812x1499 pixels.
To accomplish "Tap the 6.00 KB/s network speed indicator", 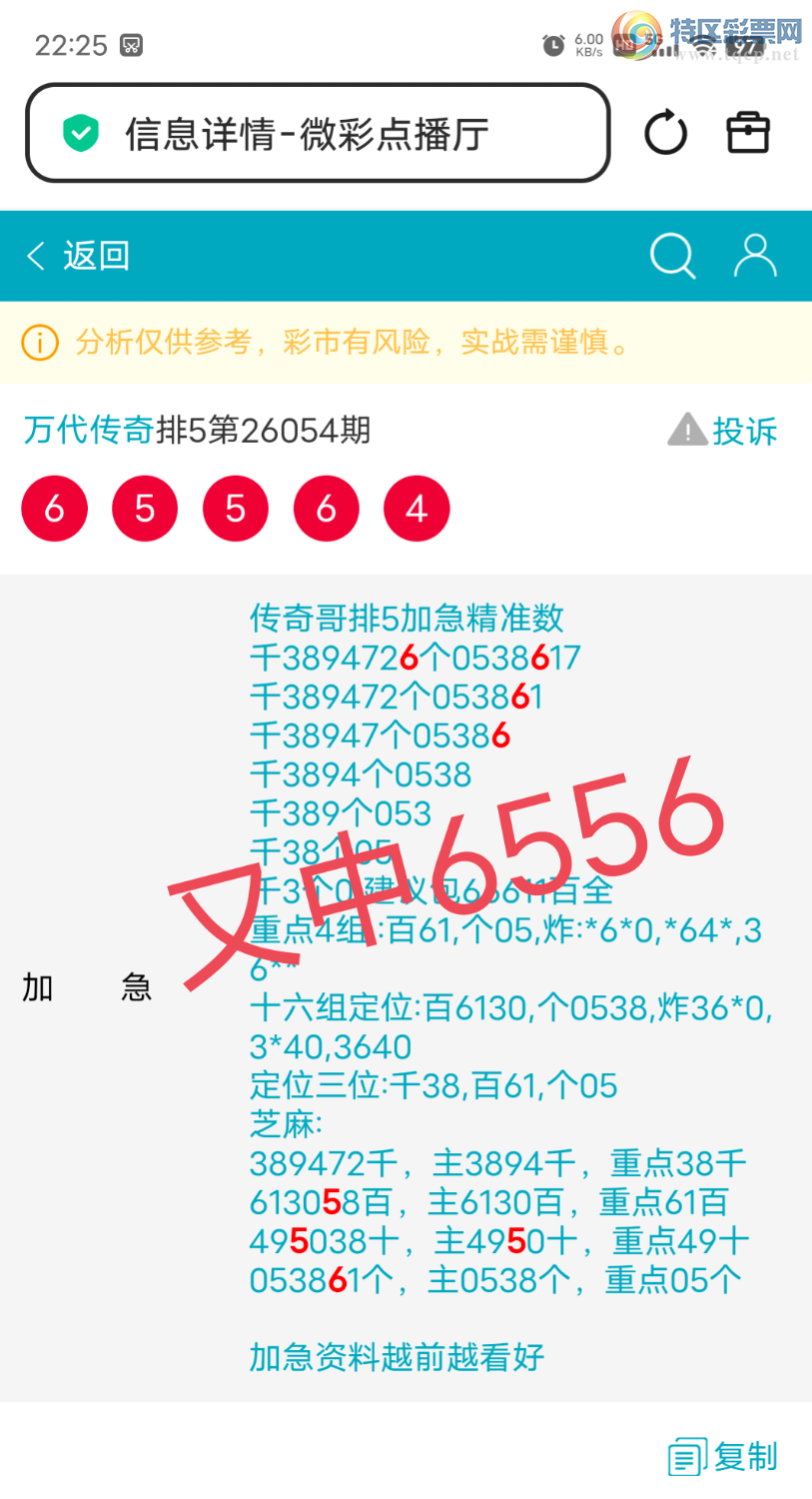I will 589,43.
